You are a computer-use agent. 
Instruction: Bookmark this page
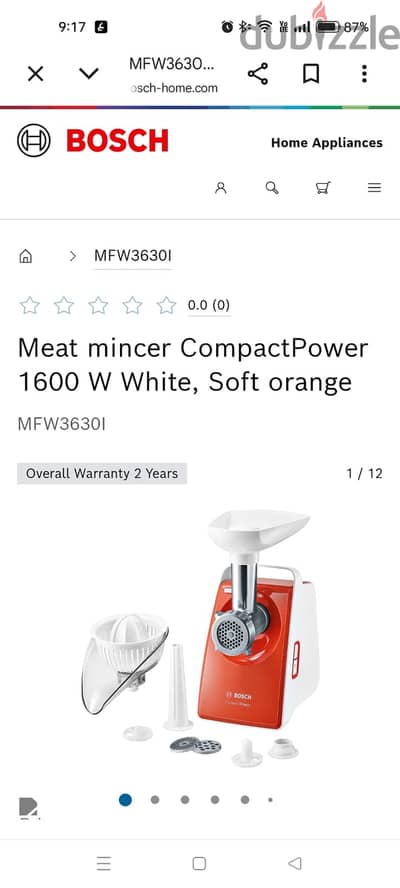pos(310,74)
